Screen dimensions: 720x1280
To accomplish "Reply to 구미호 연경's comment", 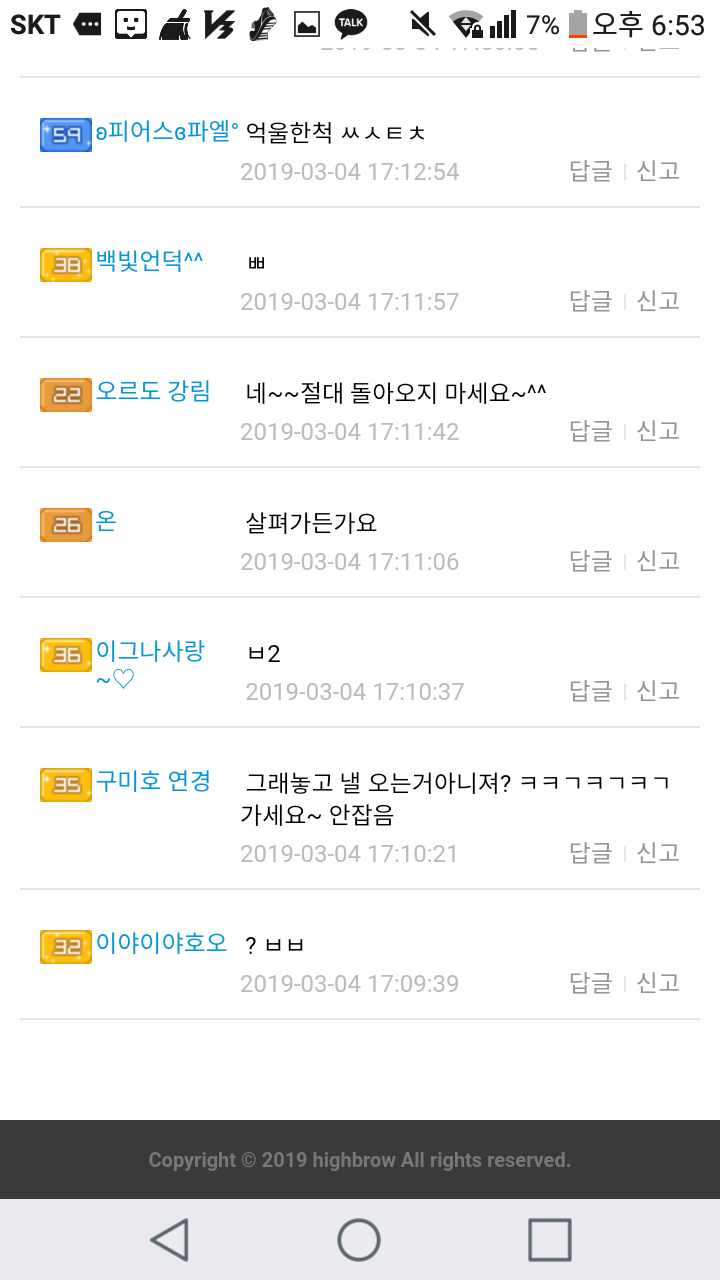I will (x=590, y=853).
